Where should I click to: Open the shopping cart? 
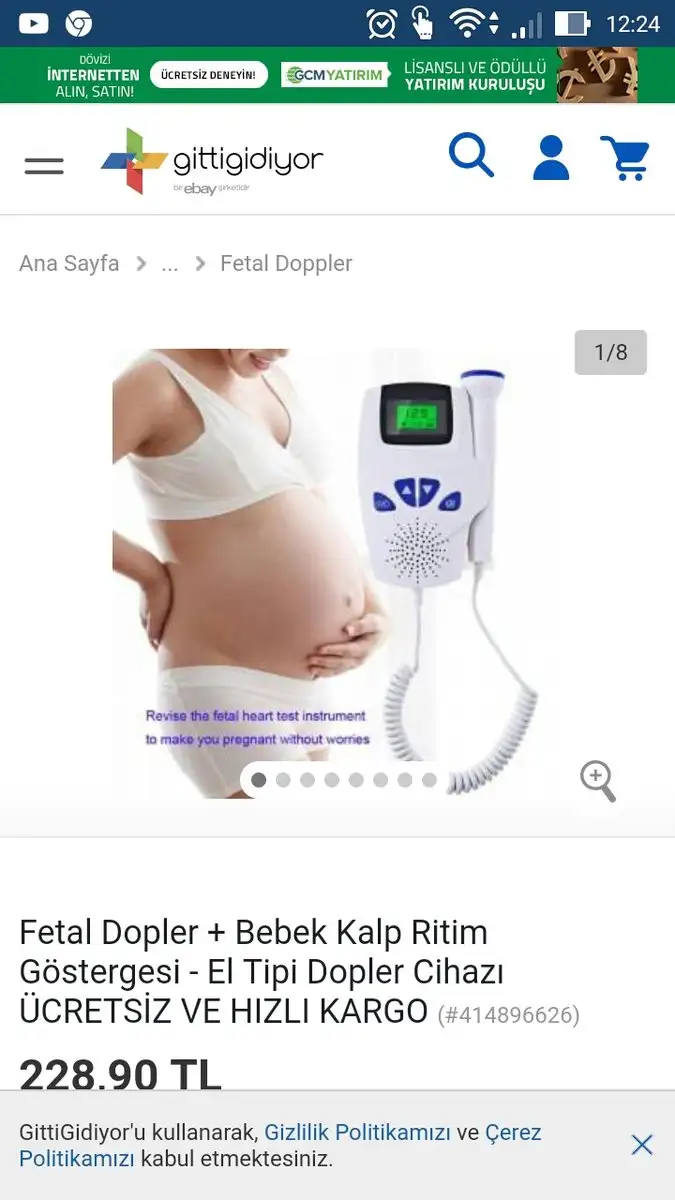[x=625, y=158]
